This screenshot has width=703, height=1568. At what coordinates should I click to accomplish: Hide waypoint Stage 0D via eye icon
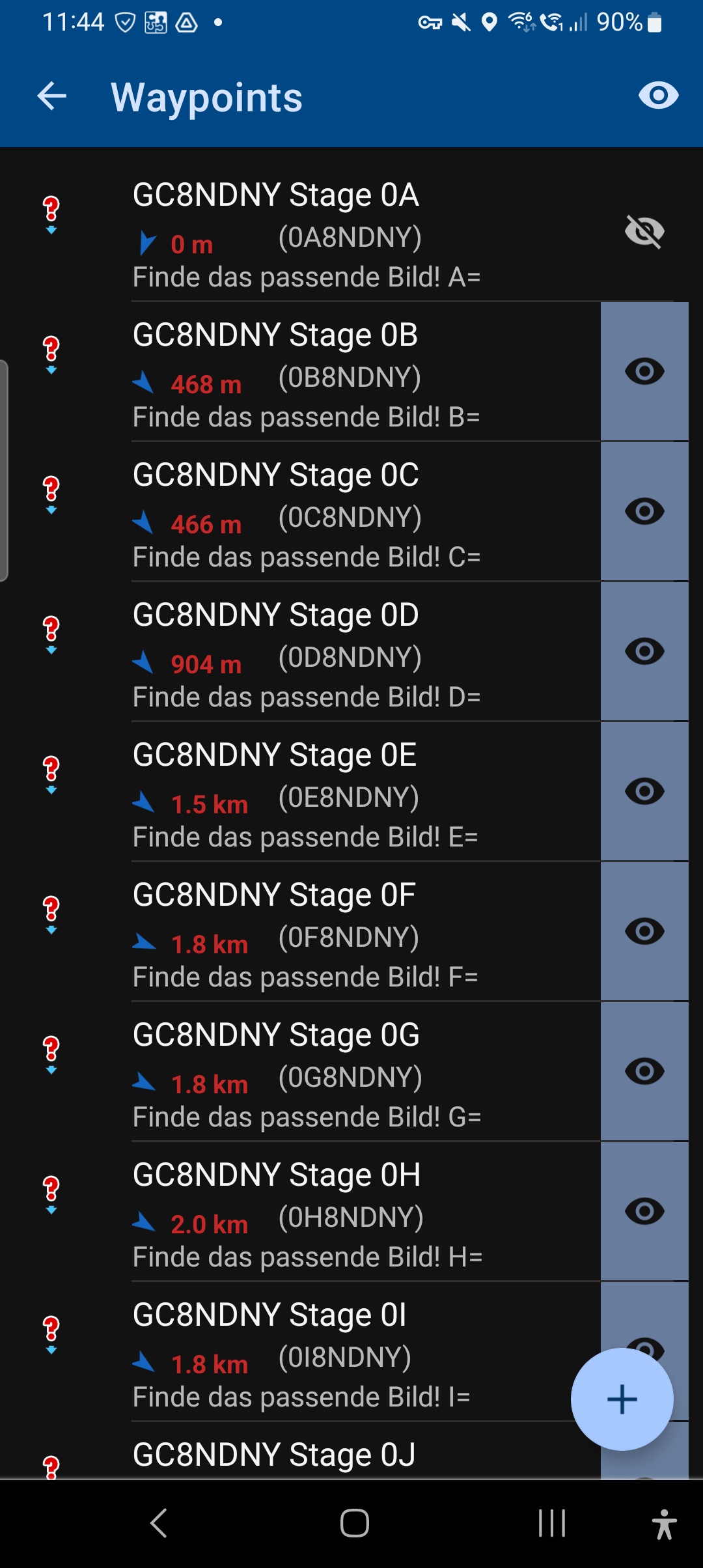(x=644, y=652)
